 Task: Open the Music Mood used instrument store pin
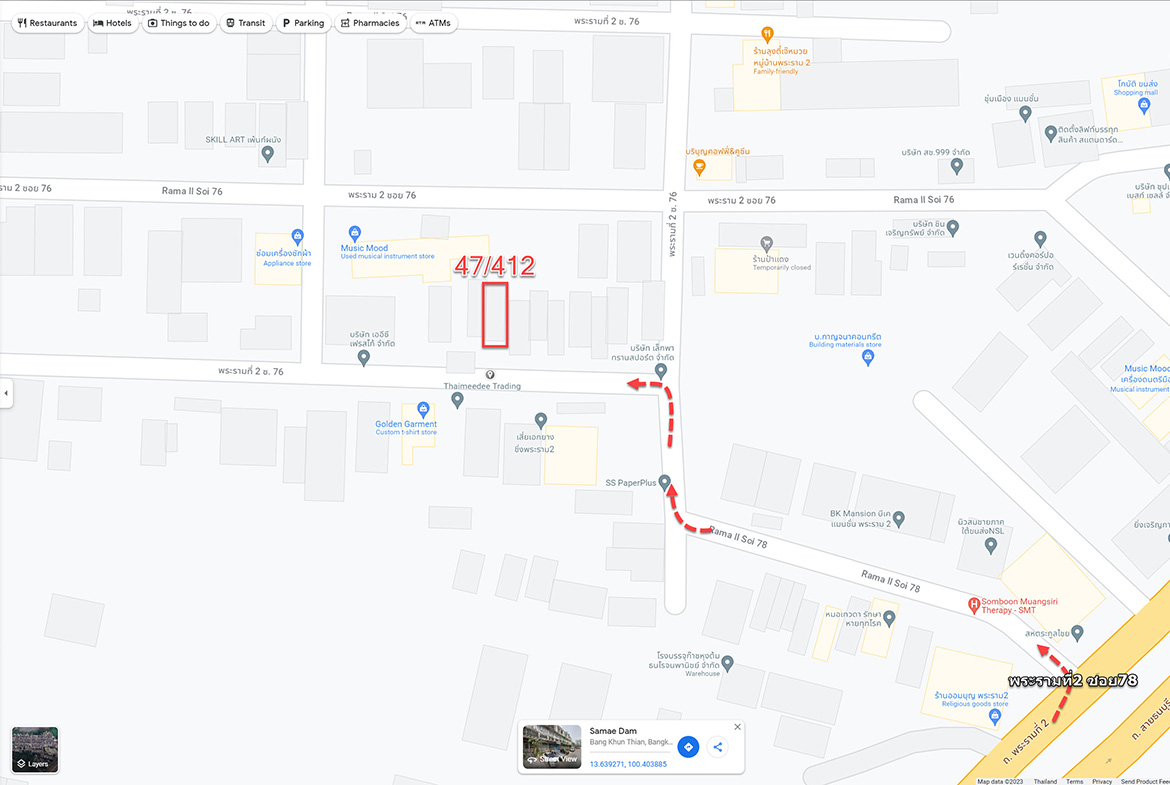tap(355, 234)
